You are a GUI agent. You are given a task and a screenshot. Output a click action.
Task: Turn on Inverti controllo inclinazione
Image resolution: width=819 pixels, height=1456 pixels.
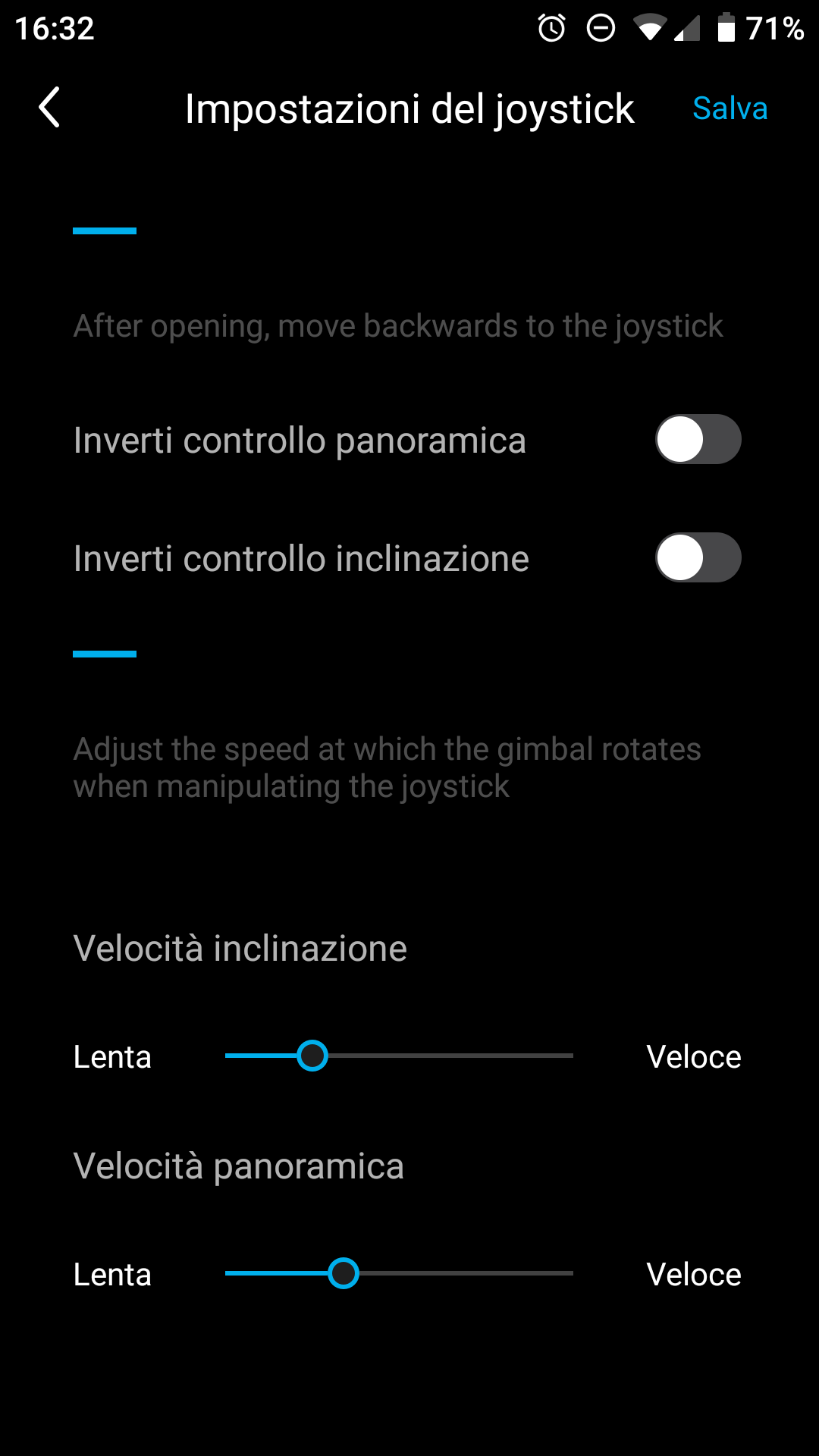click(x=698, y=557)
